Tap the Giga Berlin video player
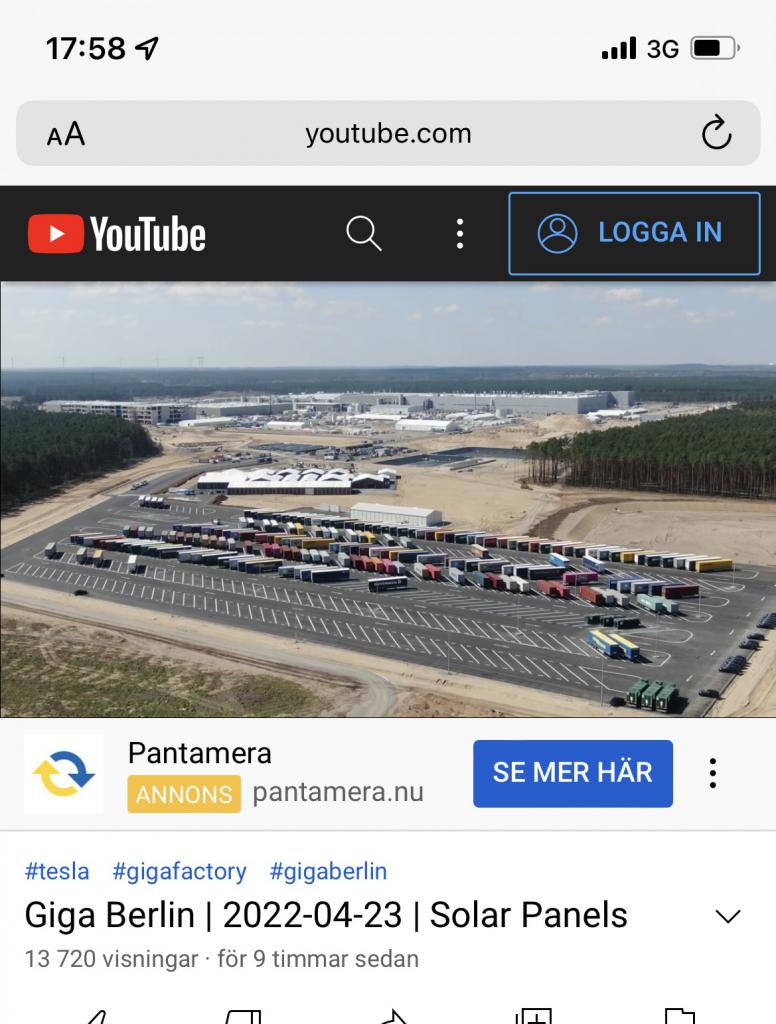Screen dimensions: 776x1024 click(388, 499)
